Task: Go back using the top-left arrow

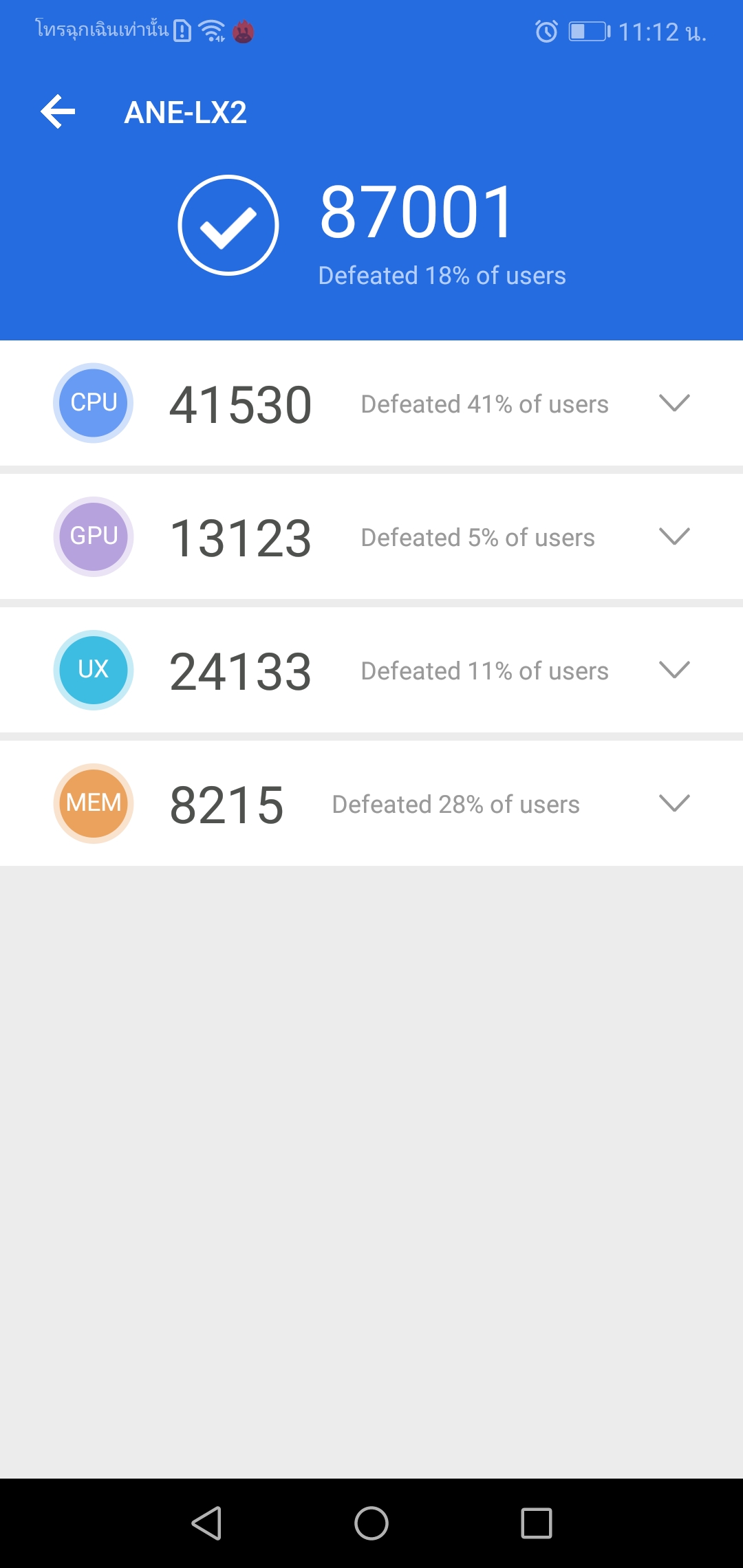Action: [58, 112]
